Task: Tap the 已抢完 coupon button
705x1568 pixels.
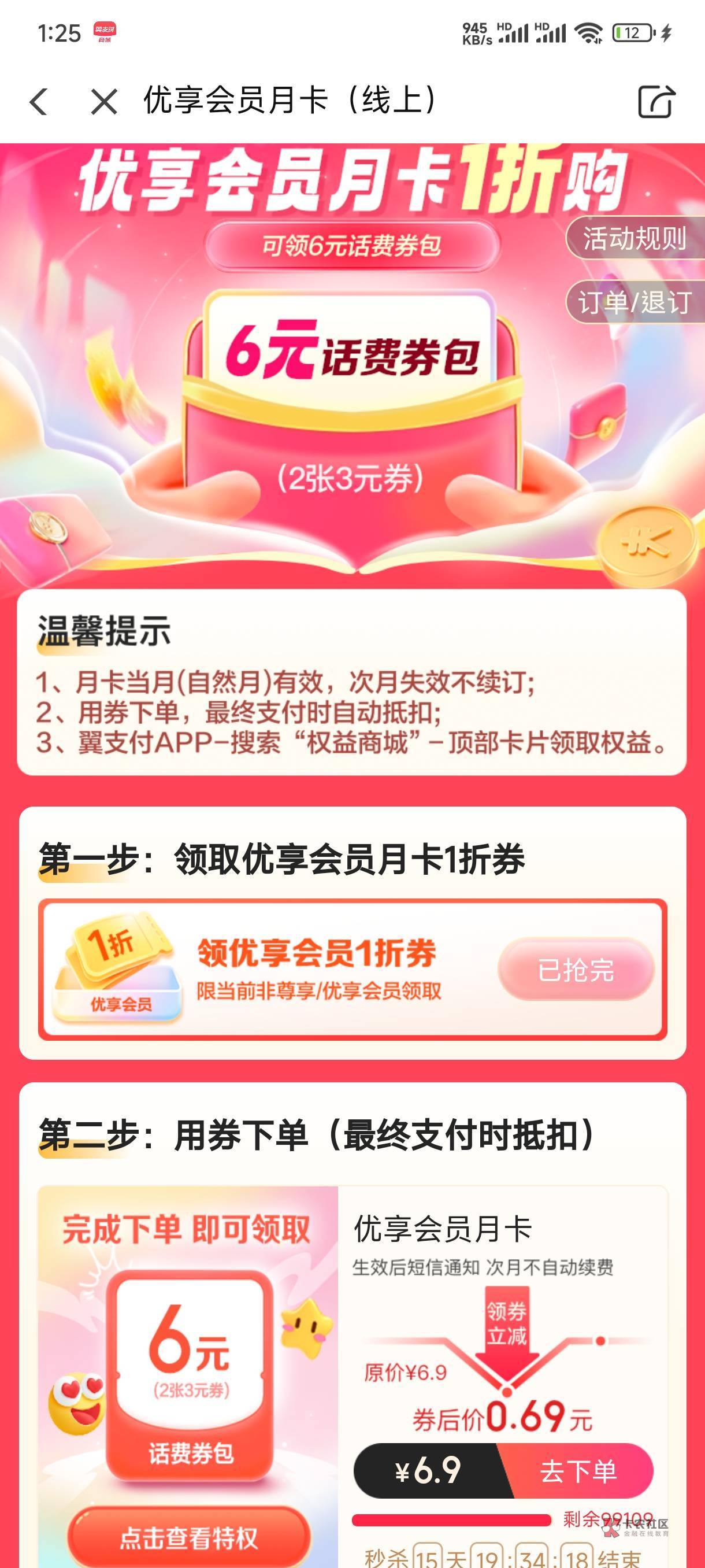Action: [x=576, y=970]
